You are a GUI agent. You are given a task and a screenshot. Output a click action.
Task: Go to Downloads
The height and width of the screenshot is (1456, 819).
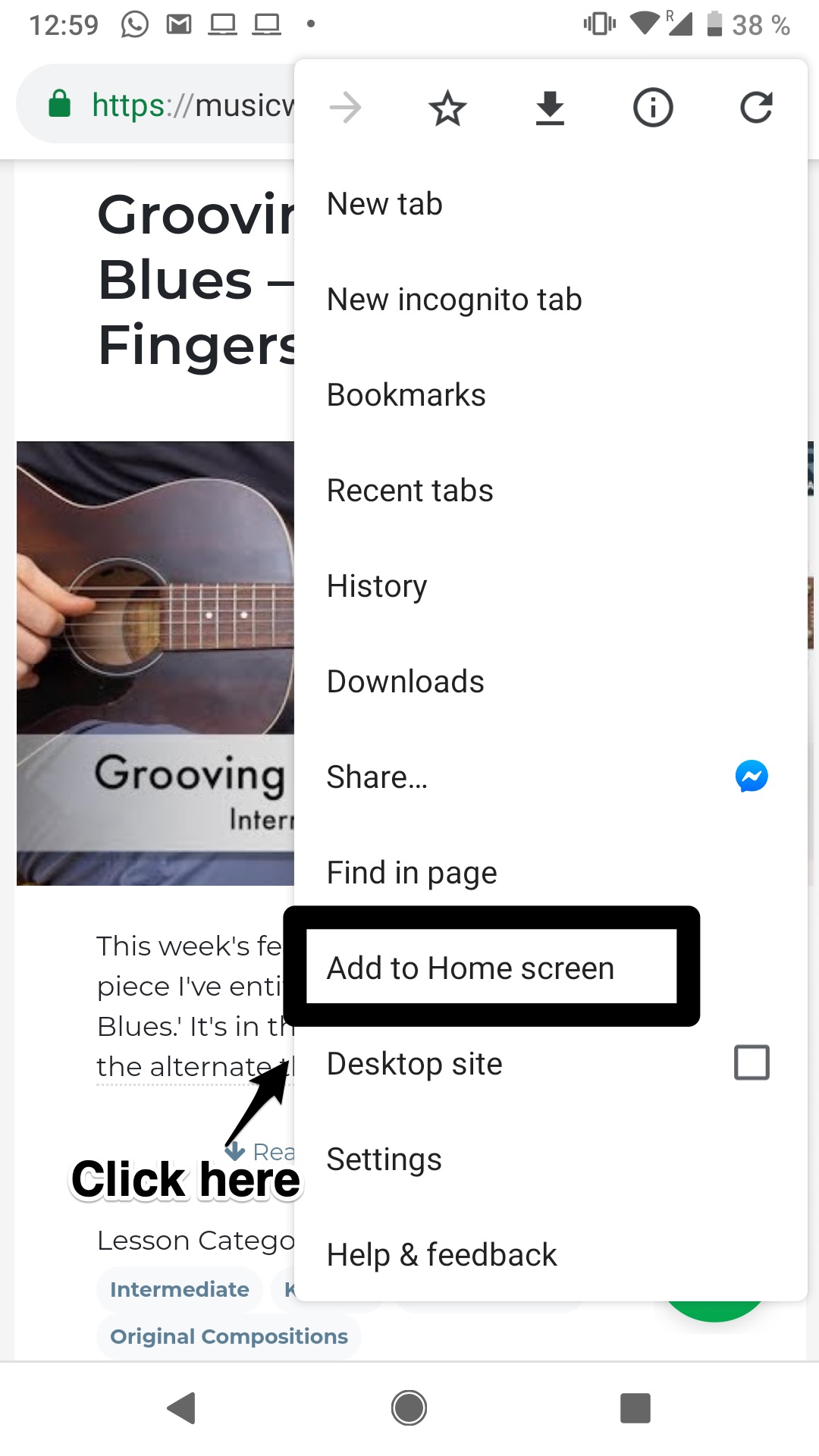click(x=405, y=682)
